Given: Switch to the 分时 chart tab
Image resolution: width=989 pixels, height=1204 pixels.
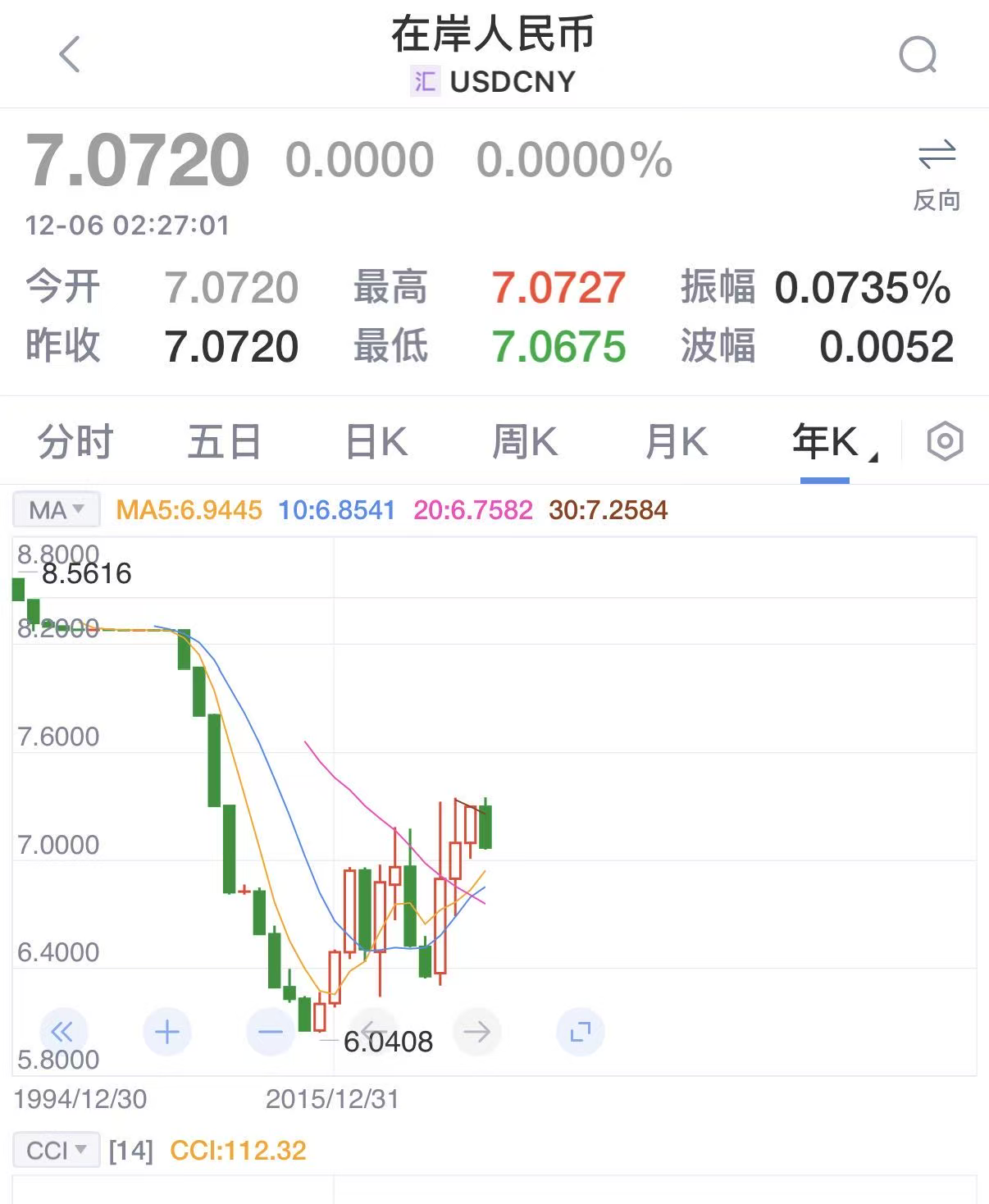Looking at the screenshot, I should pos(75,442).
